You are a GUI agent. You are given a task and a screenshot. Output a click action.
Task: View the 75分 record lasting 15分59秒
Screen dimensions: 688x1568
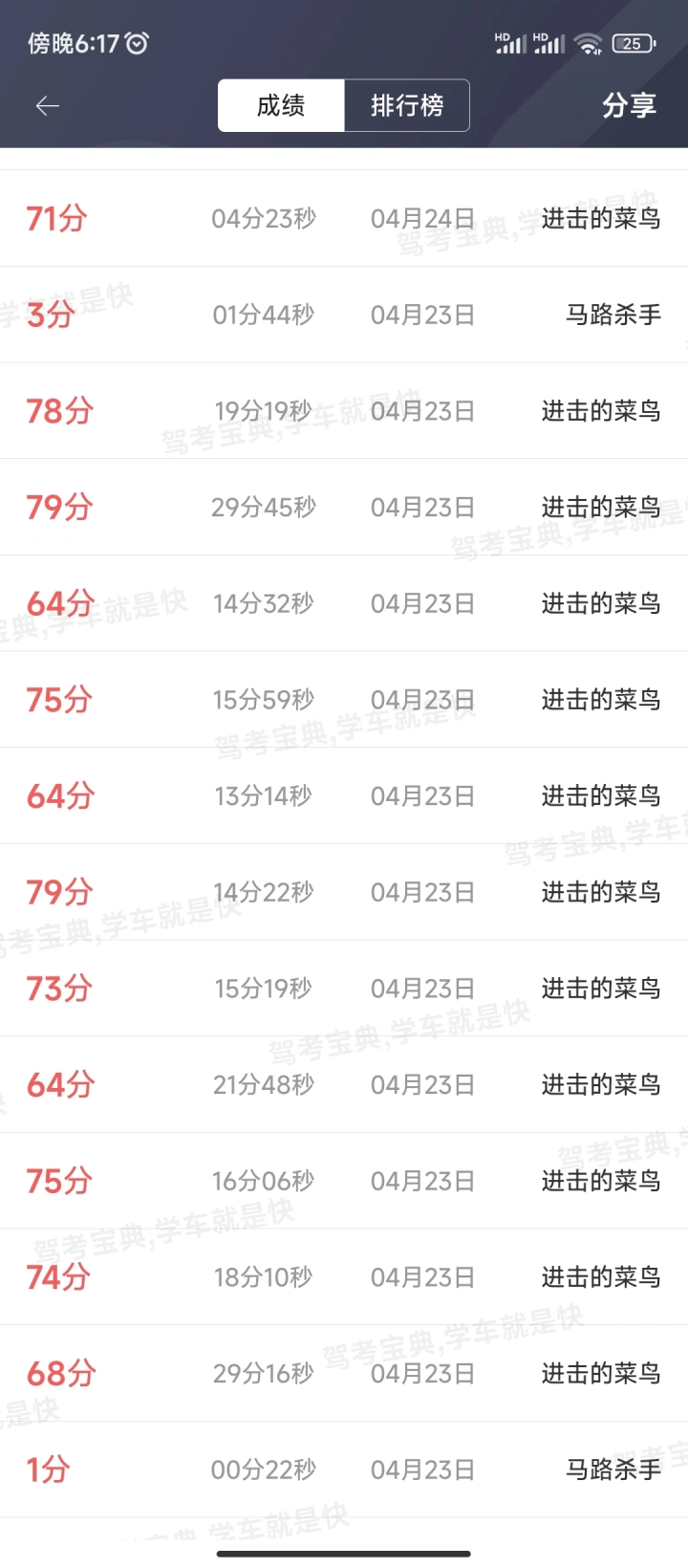344,700
